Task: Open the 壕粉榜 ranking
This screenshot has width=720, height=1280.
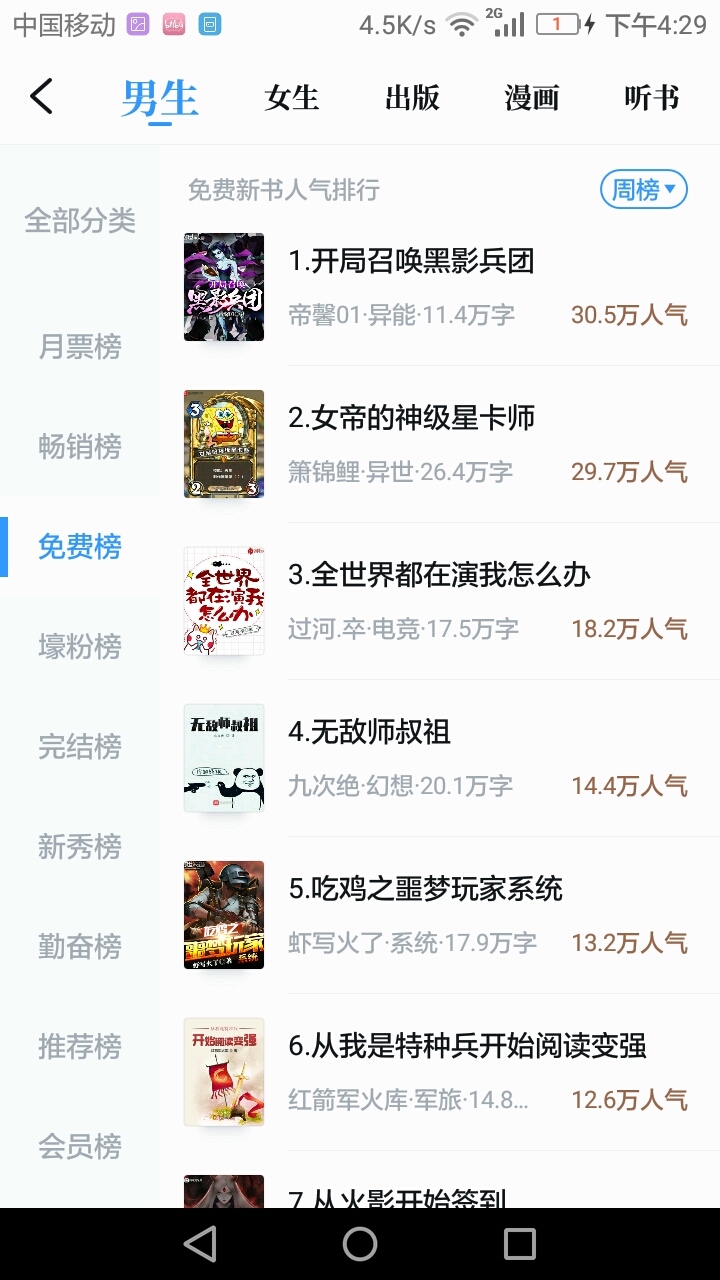Action: (x=80, y=647)
